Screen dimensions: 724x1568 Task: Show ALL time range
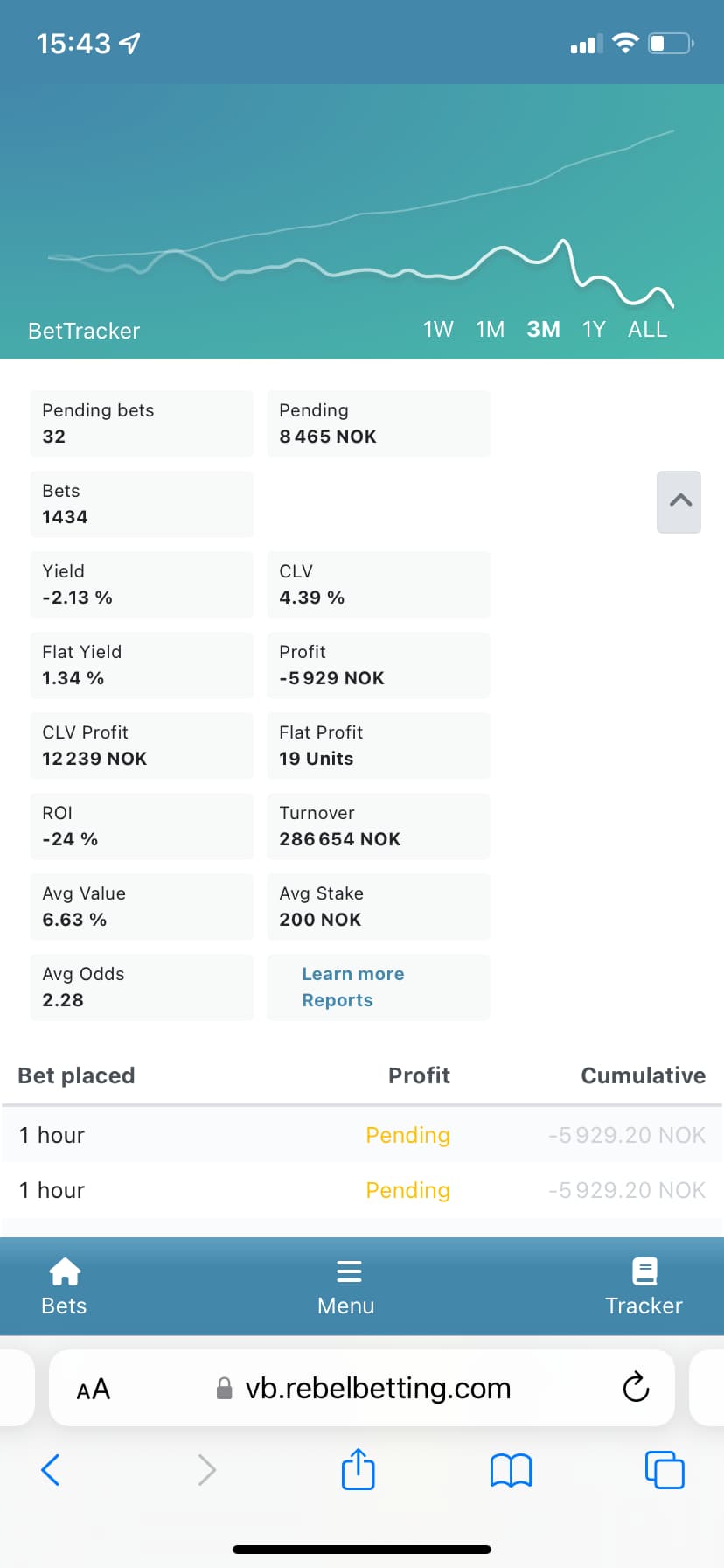tap(647, 330)
